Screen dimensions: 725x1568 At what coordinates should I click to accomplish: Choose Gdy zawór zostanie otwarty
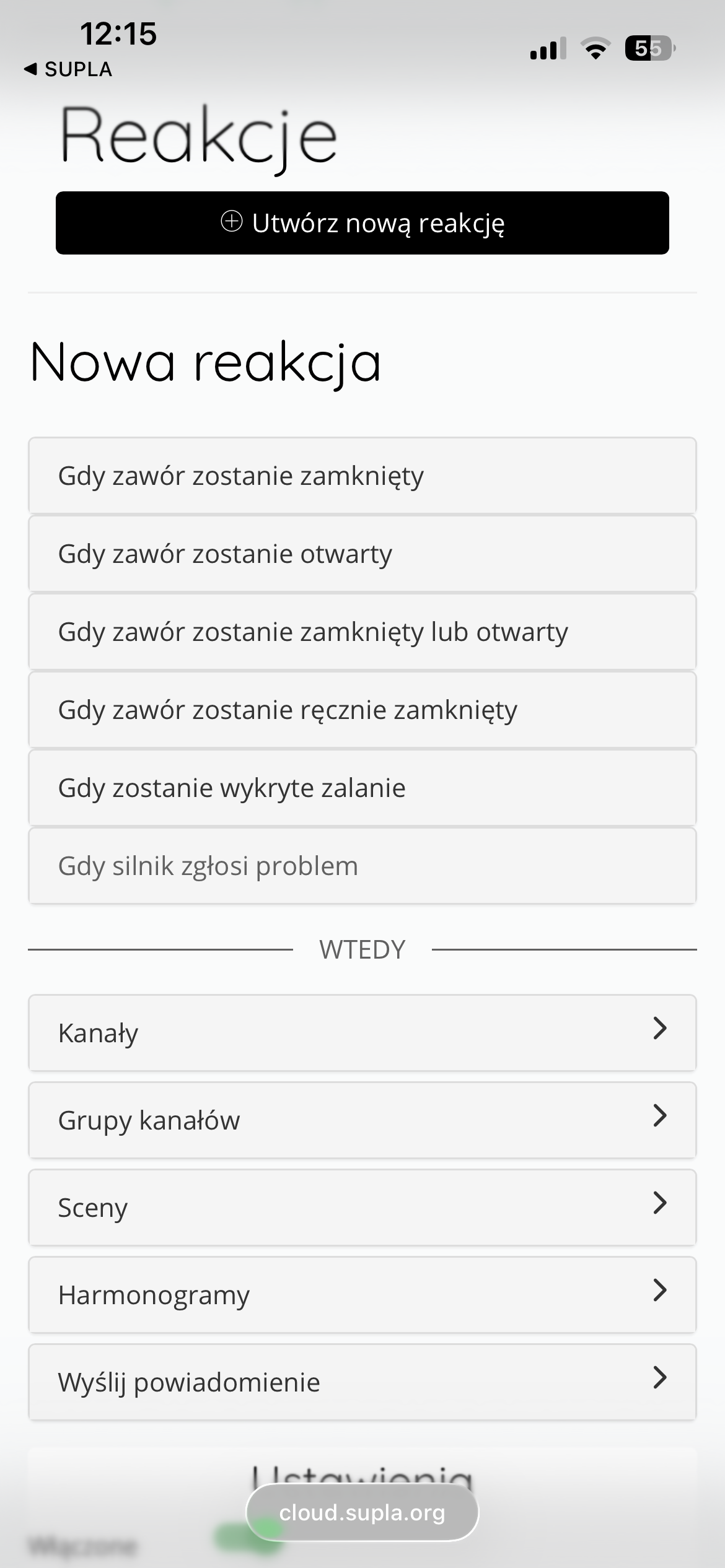362,554
